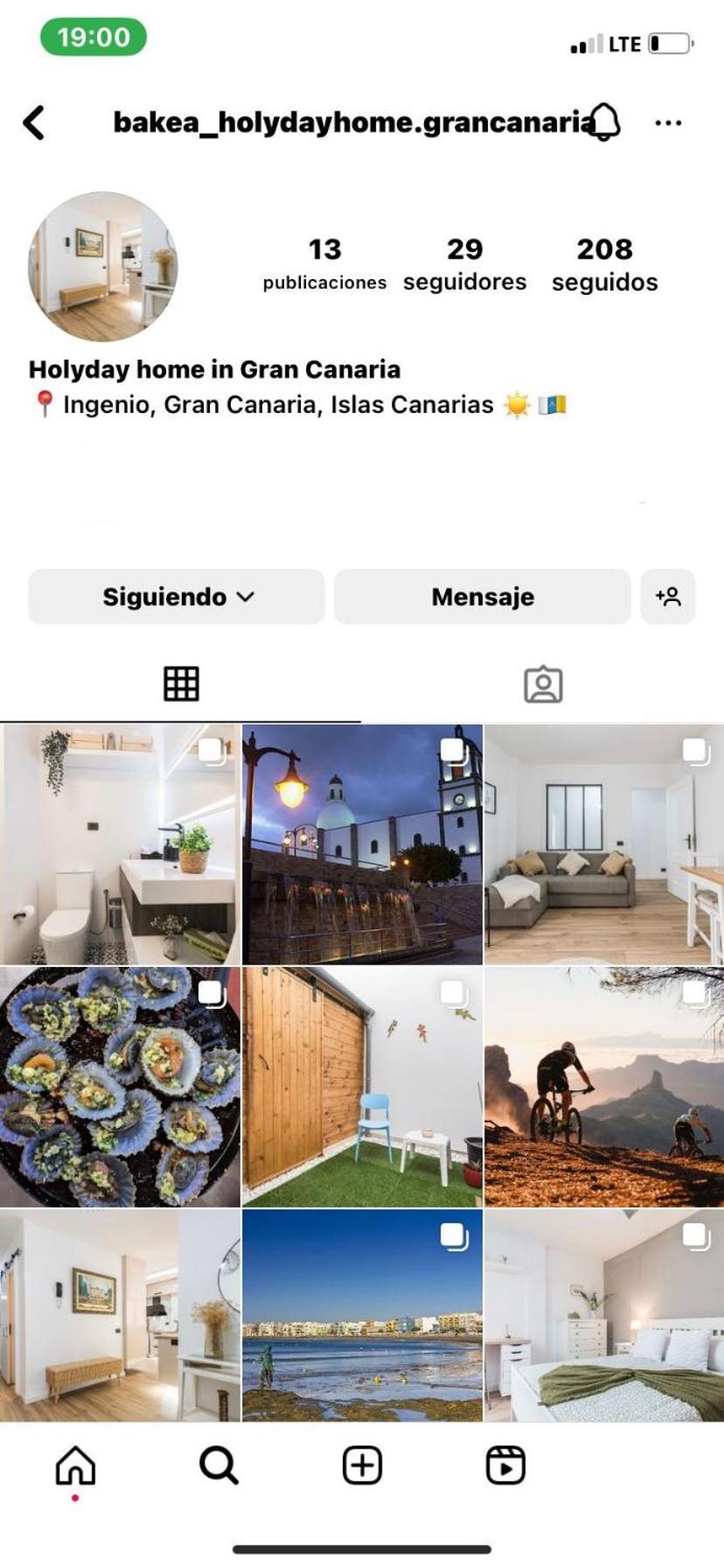Open the Reels tab

(x=505, y=1465)
